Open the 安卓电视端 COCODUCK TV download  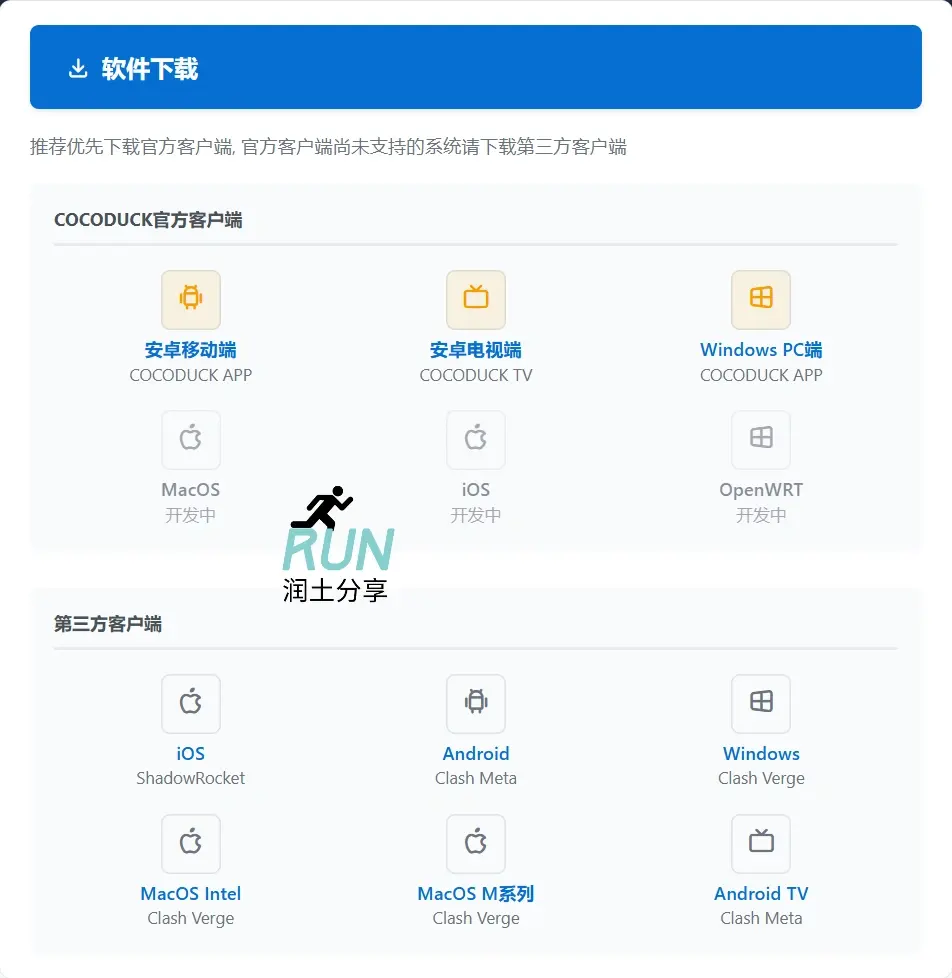tap(475, 350)
